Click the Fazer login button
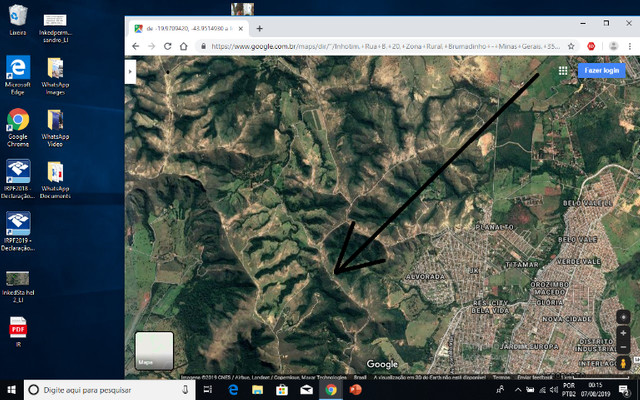 tap(601, 71)
